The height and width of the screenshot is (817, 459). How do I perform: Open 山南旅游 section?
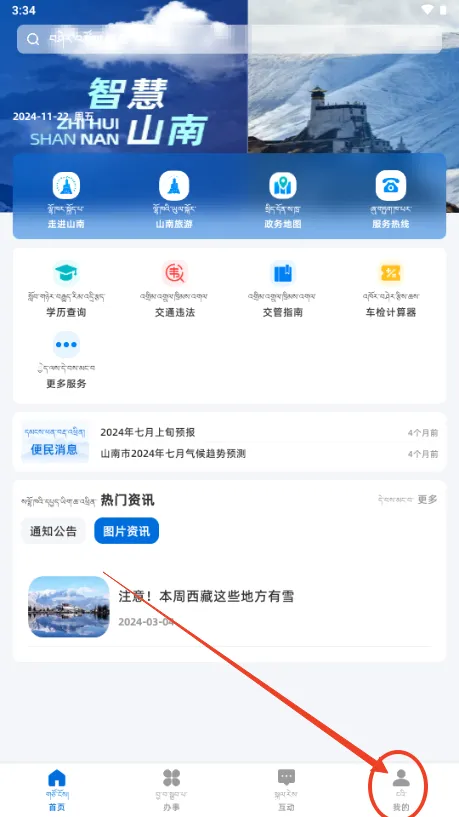[174, 200]
